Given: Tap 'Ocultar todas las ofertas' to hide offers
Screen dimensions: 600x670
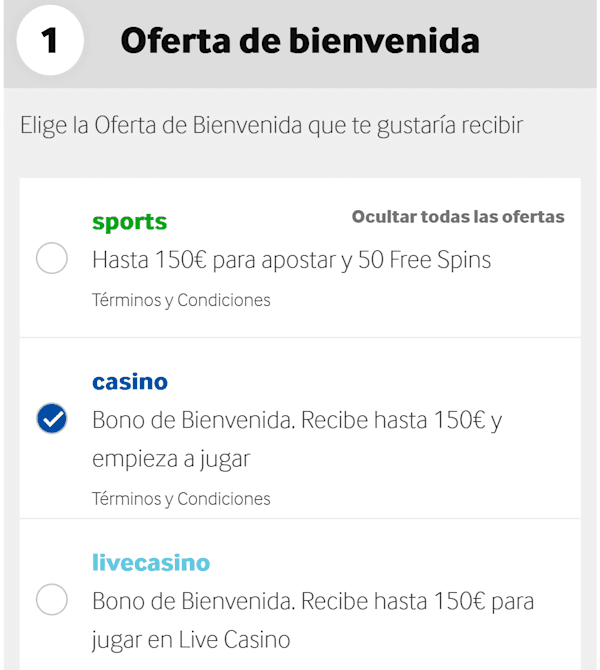Looking at the screenshot, I should click(x=458, y=217).
